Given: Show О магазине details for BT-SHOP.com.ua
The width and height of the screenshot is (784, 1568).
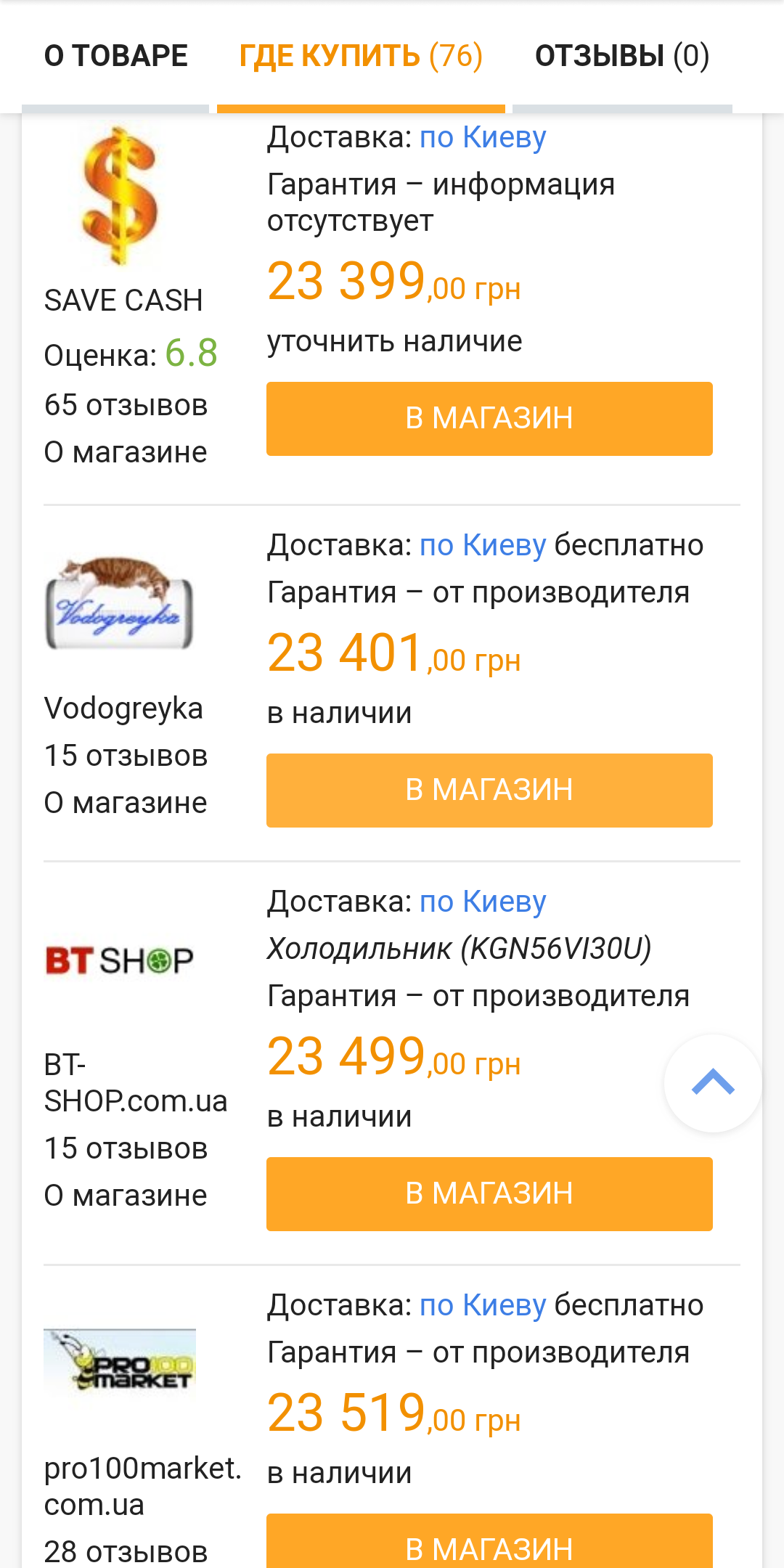Looking at the screenshot, I should [x=126, y=1196].
